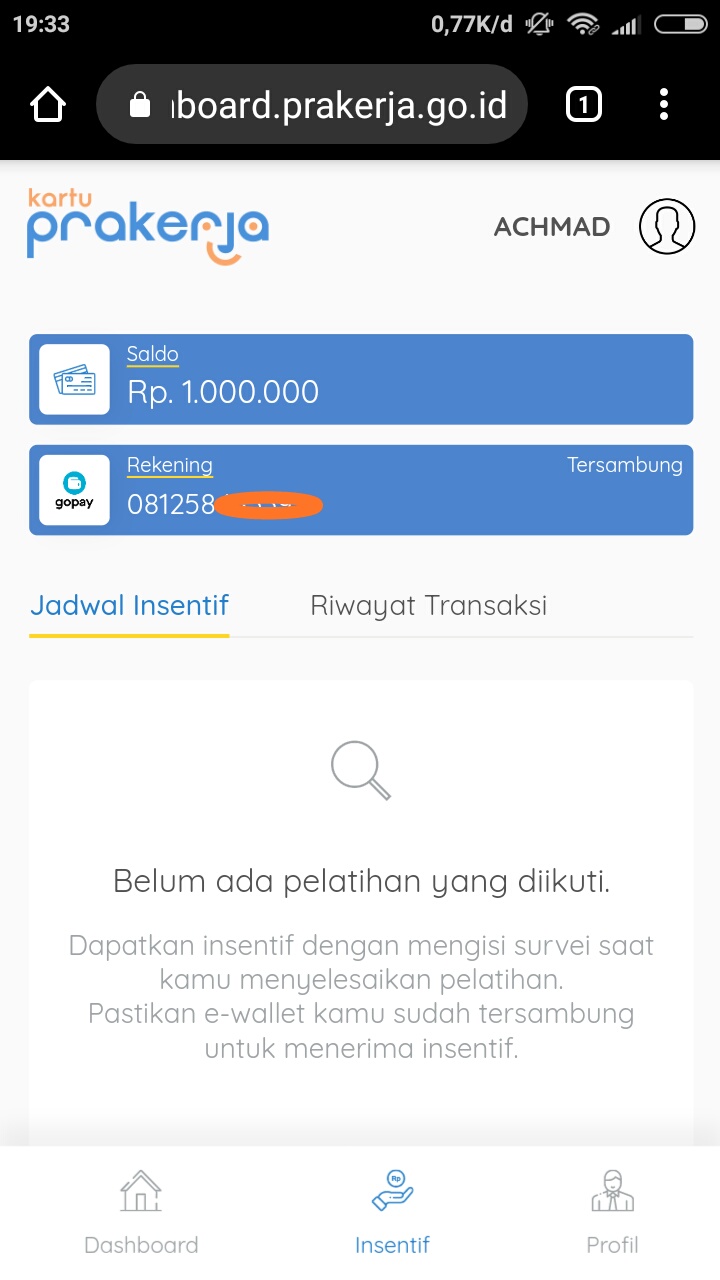Click the magnifying glass illustration in empty state
This screenshot has width=720, height=1280.
(x=359, y=770)
